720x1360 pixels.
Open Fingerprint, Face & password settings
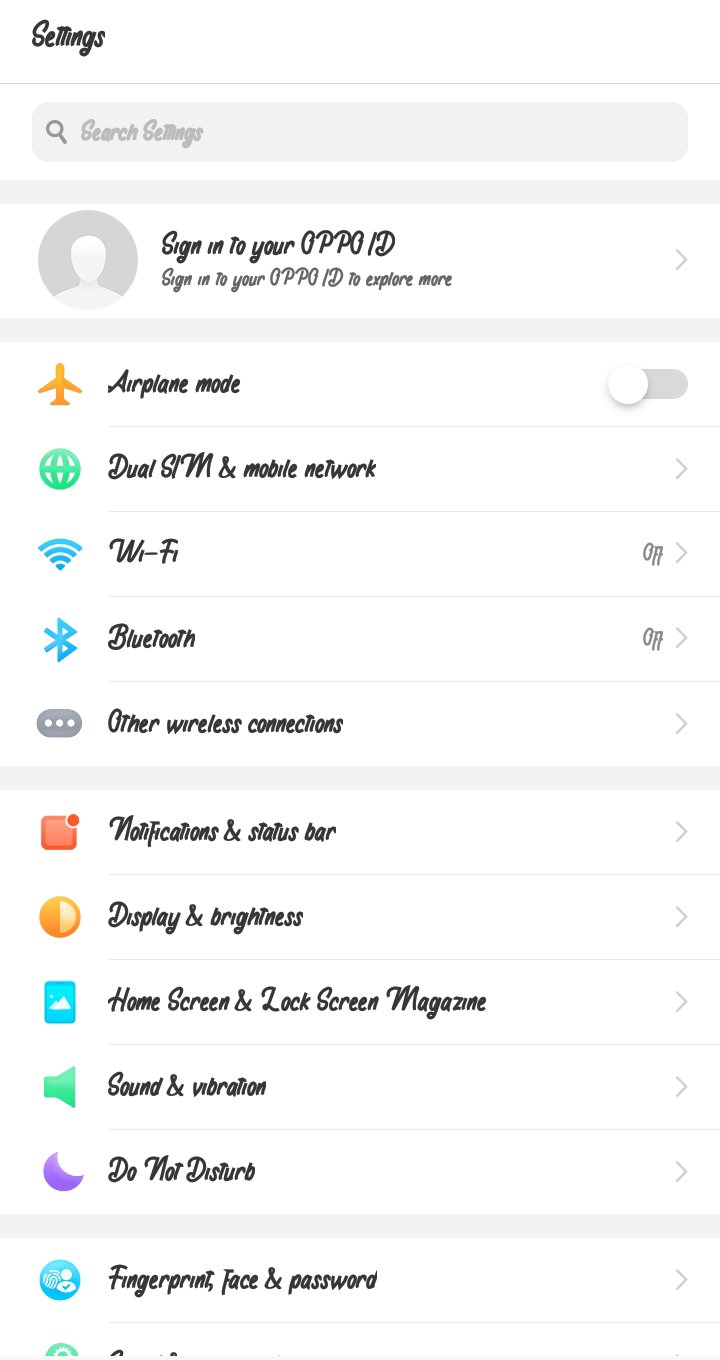tap(360, 1280)
